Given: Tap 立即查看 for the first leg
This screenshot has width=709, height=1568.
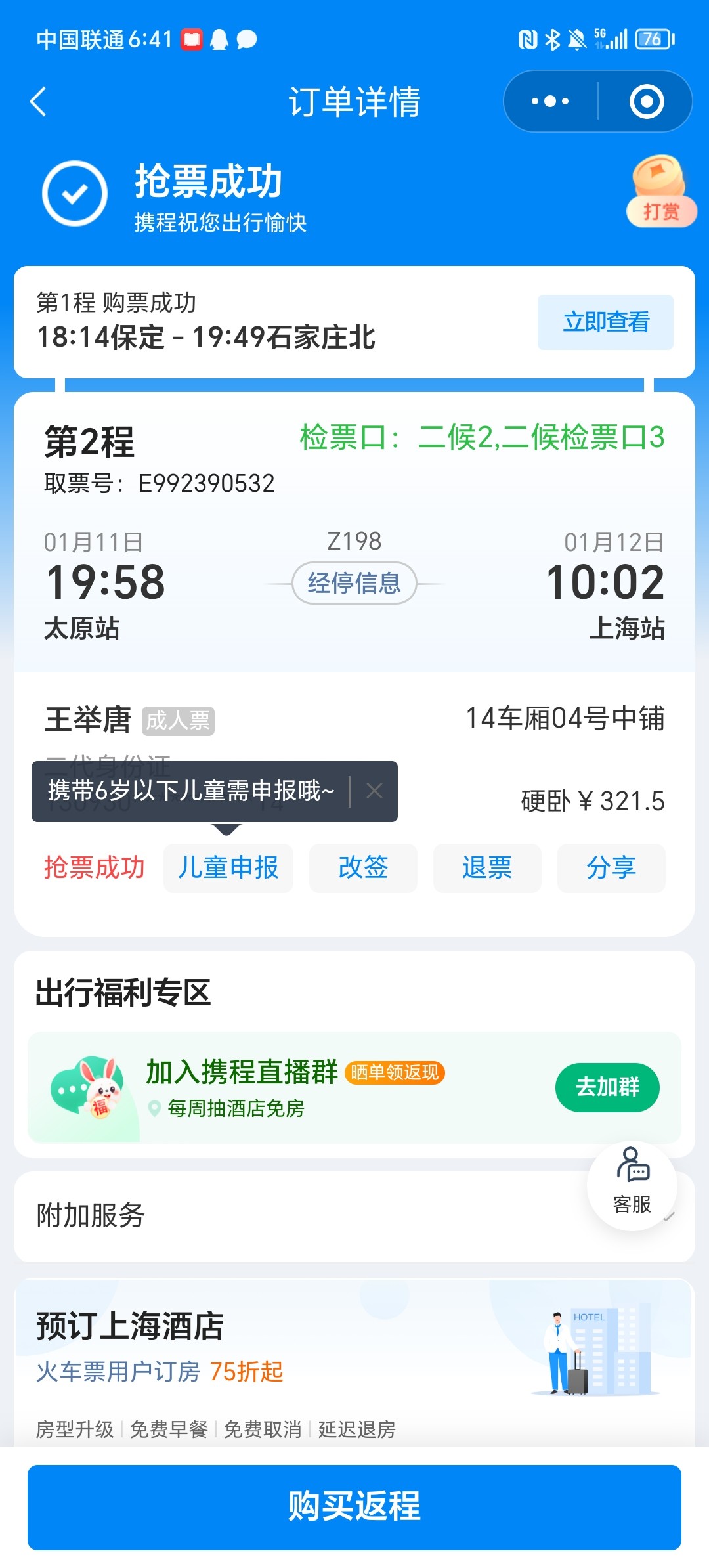Looking at the screenshot, I should 605,322.
